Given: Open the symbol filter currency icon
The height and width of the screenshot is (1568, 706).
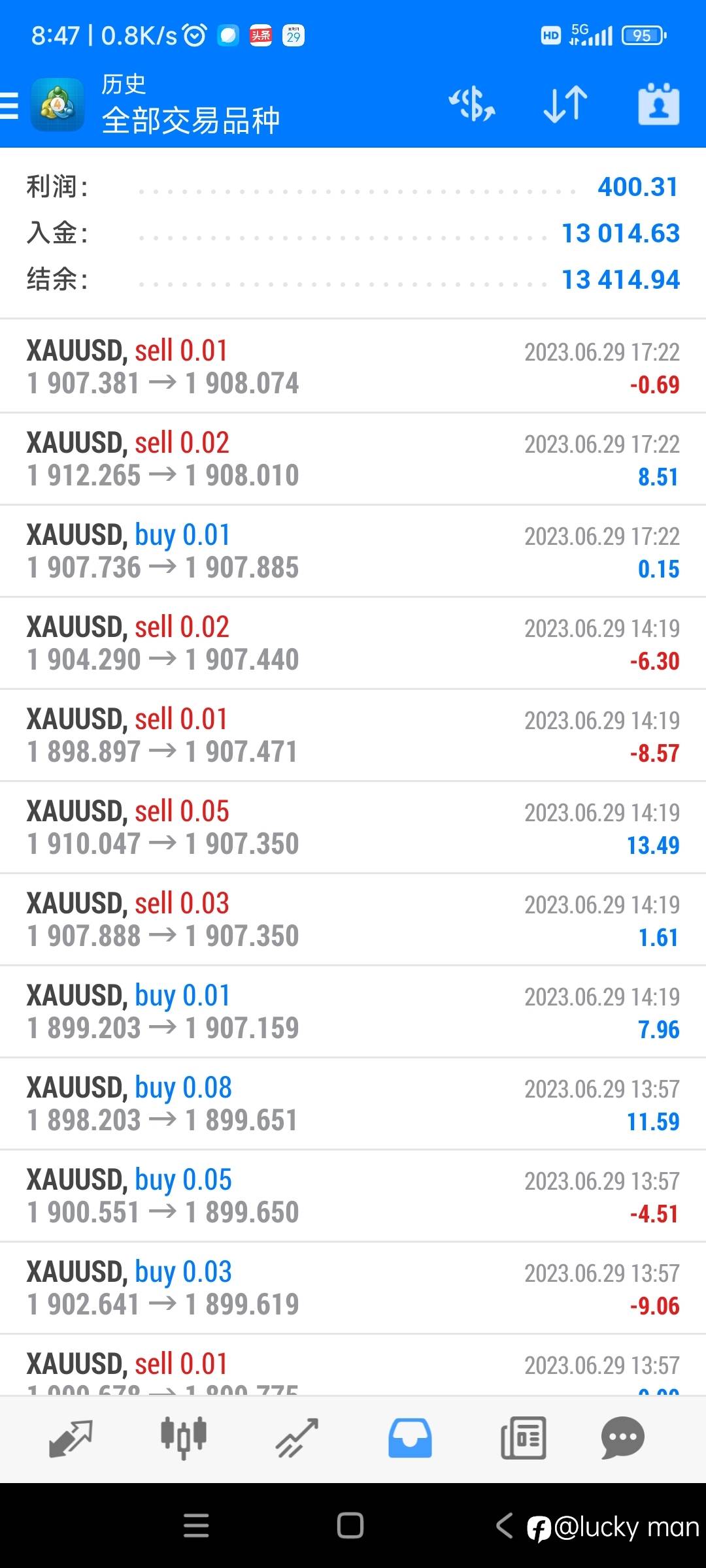Looking at the screenshot, I should click(472, 105).
